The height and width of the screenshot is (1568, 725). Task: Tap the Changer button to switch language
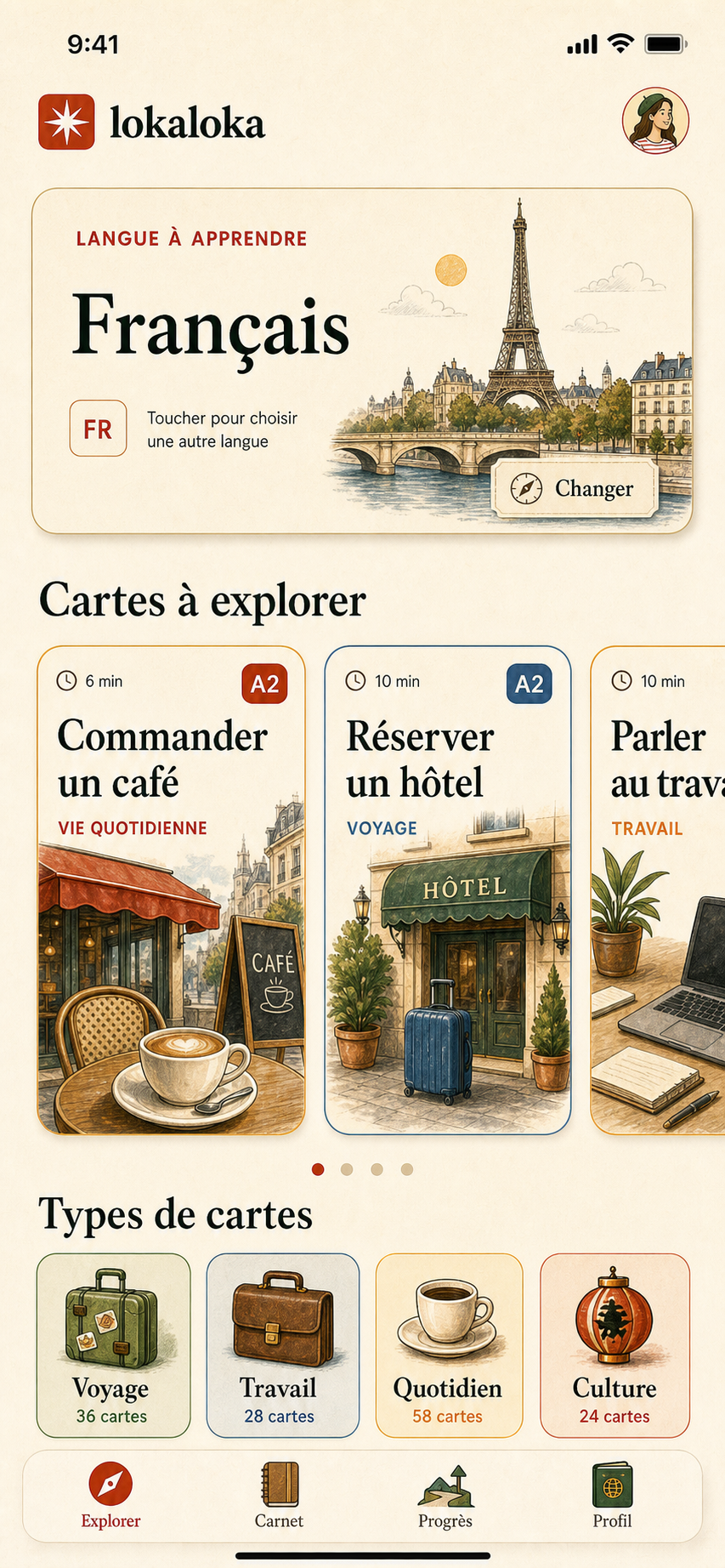(575, 488)
